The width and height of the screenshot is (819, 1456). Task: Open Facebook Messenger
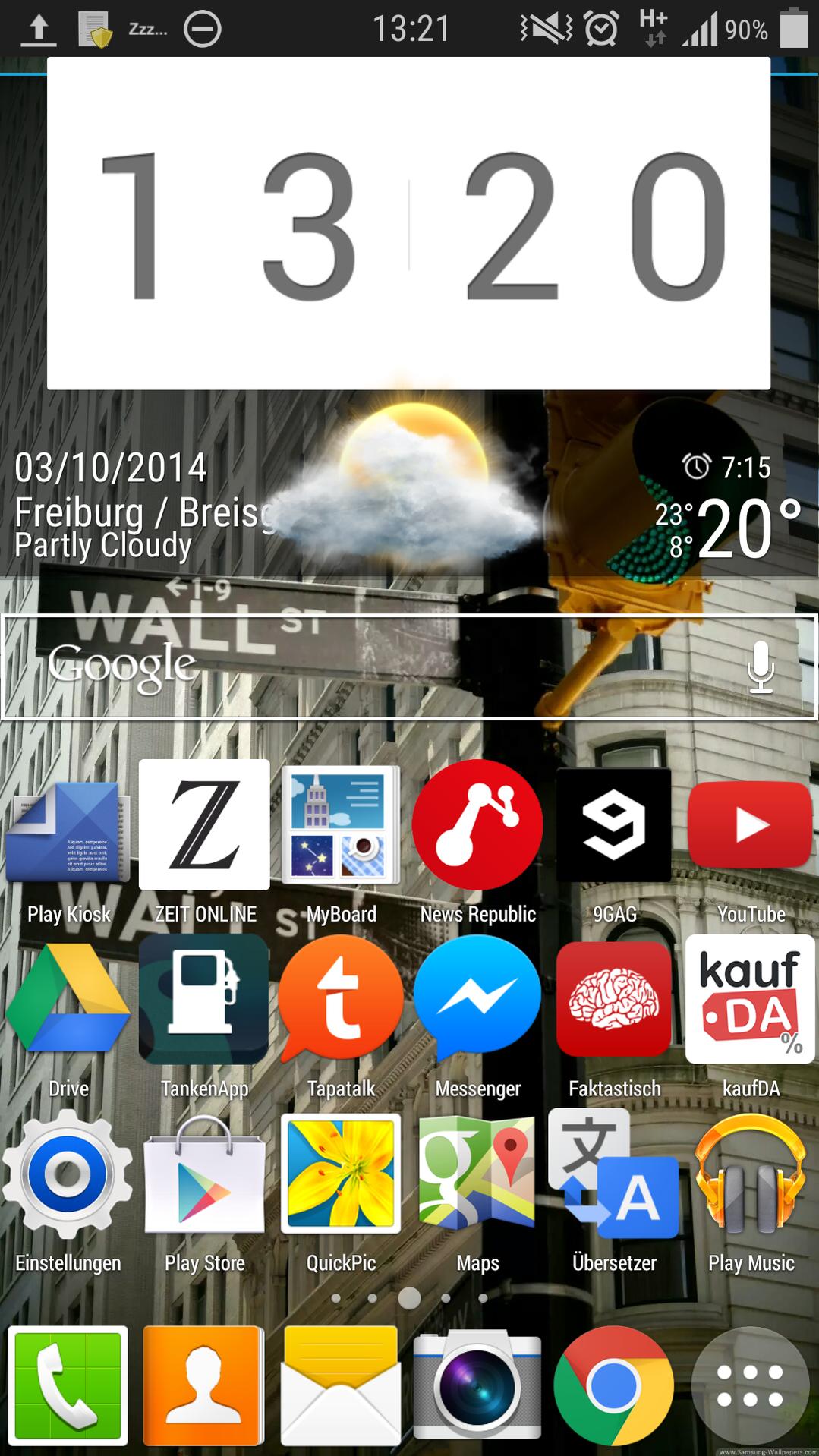pyautogui.click(x=477, y=998)
